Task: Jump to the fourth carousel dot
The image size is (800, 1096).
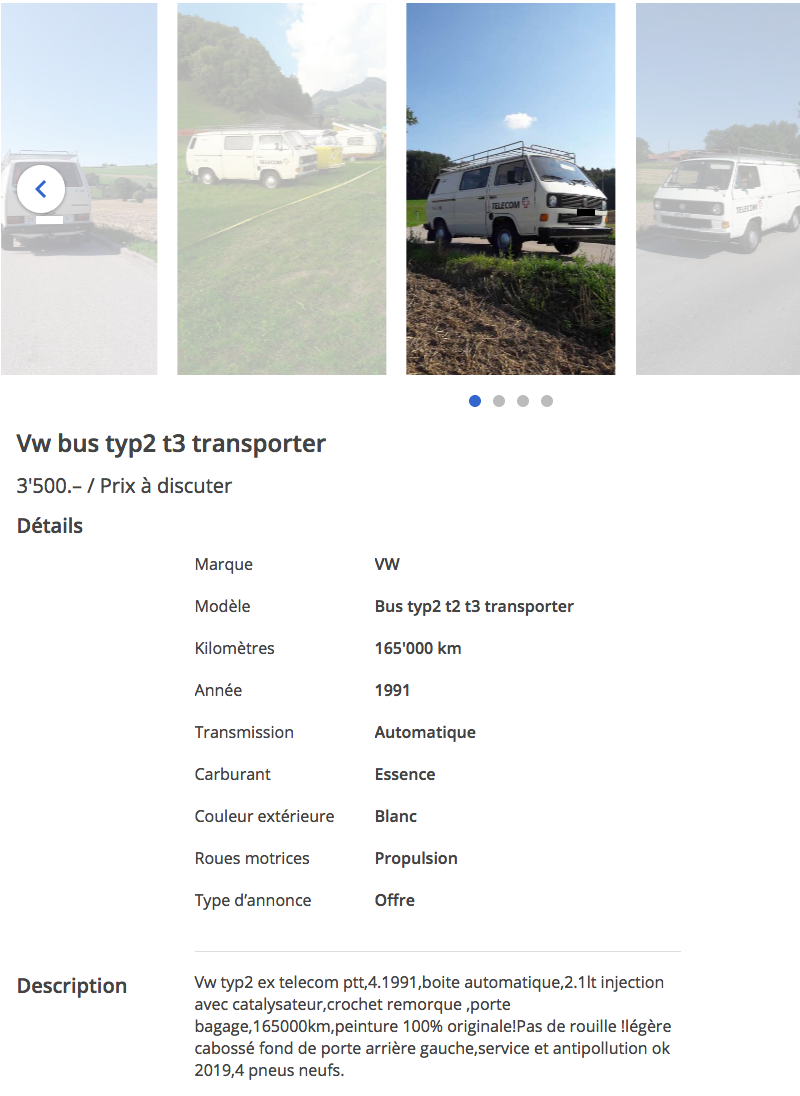Action: (x=547, y=401)
